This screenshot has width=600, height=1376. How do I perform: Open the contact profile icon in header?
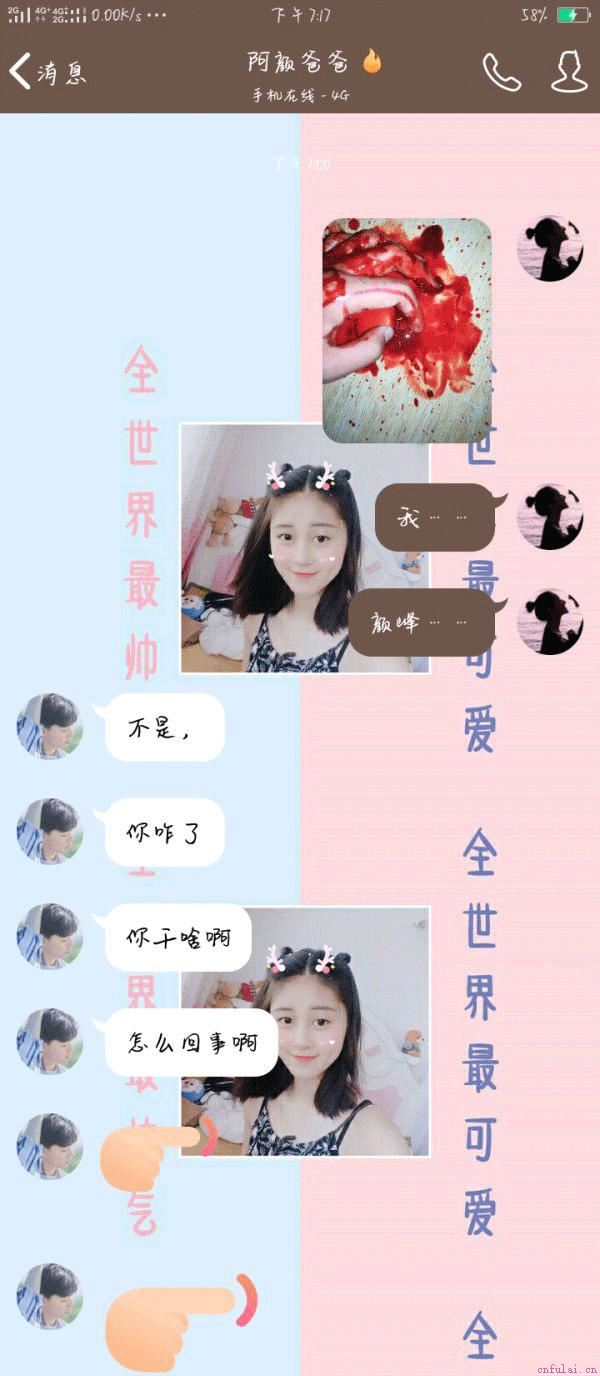(569, 71)
